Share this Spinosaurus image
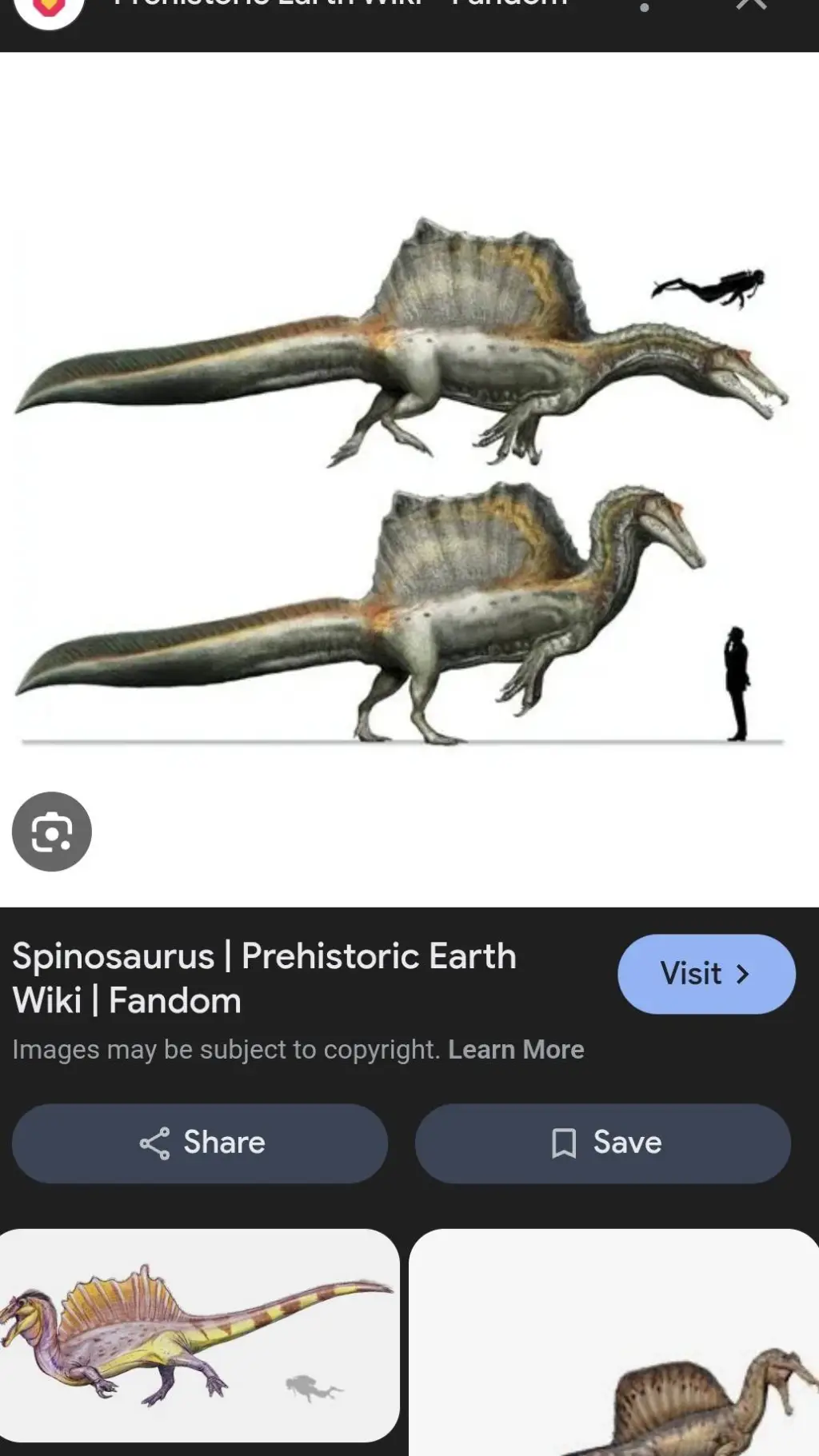Screen dimensions: 819x1456 pos(200,1143)
